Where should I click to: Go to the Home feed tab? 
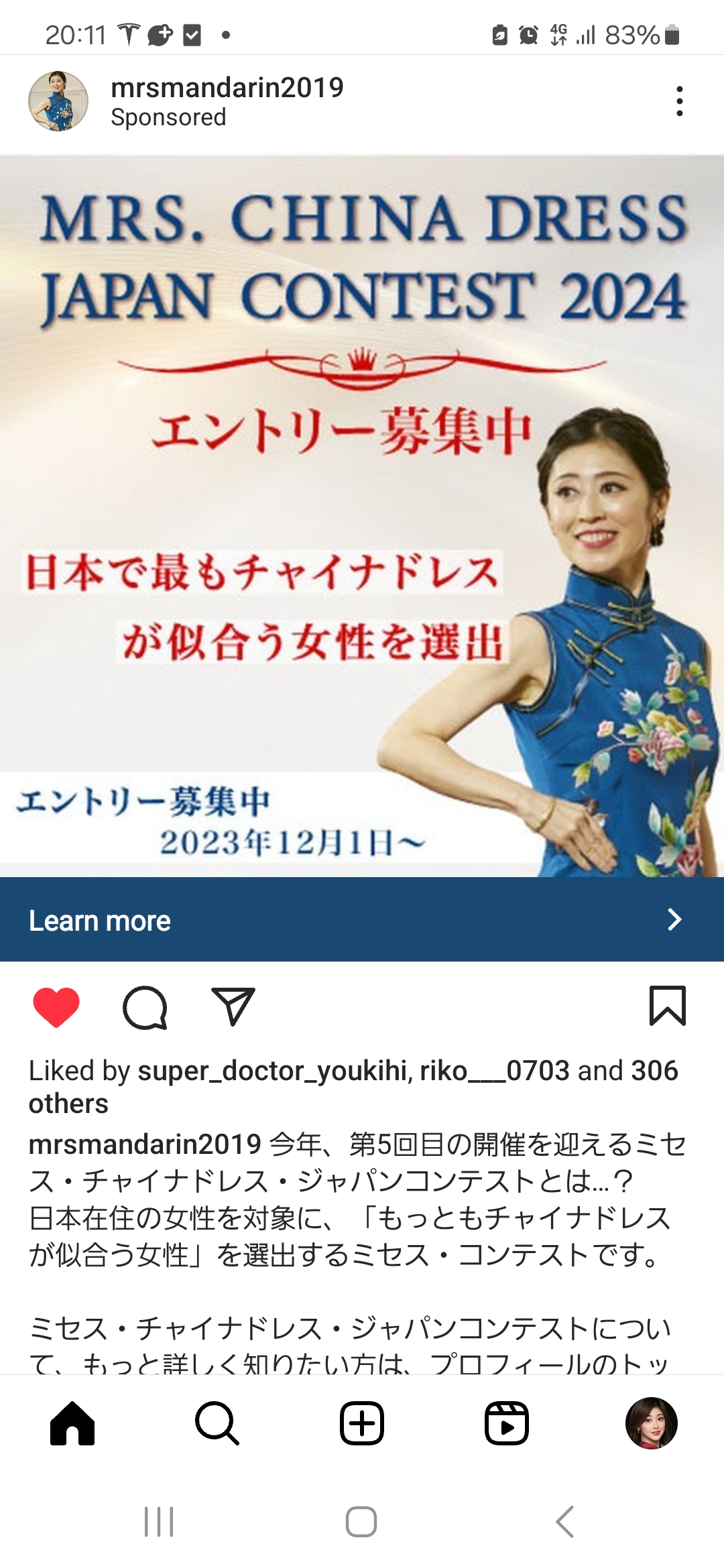pyautogui.click(x=72, y=1423)
